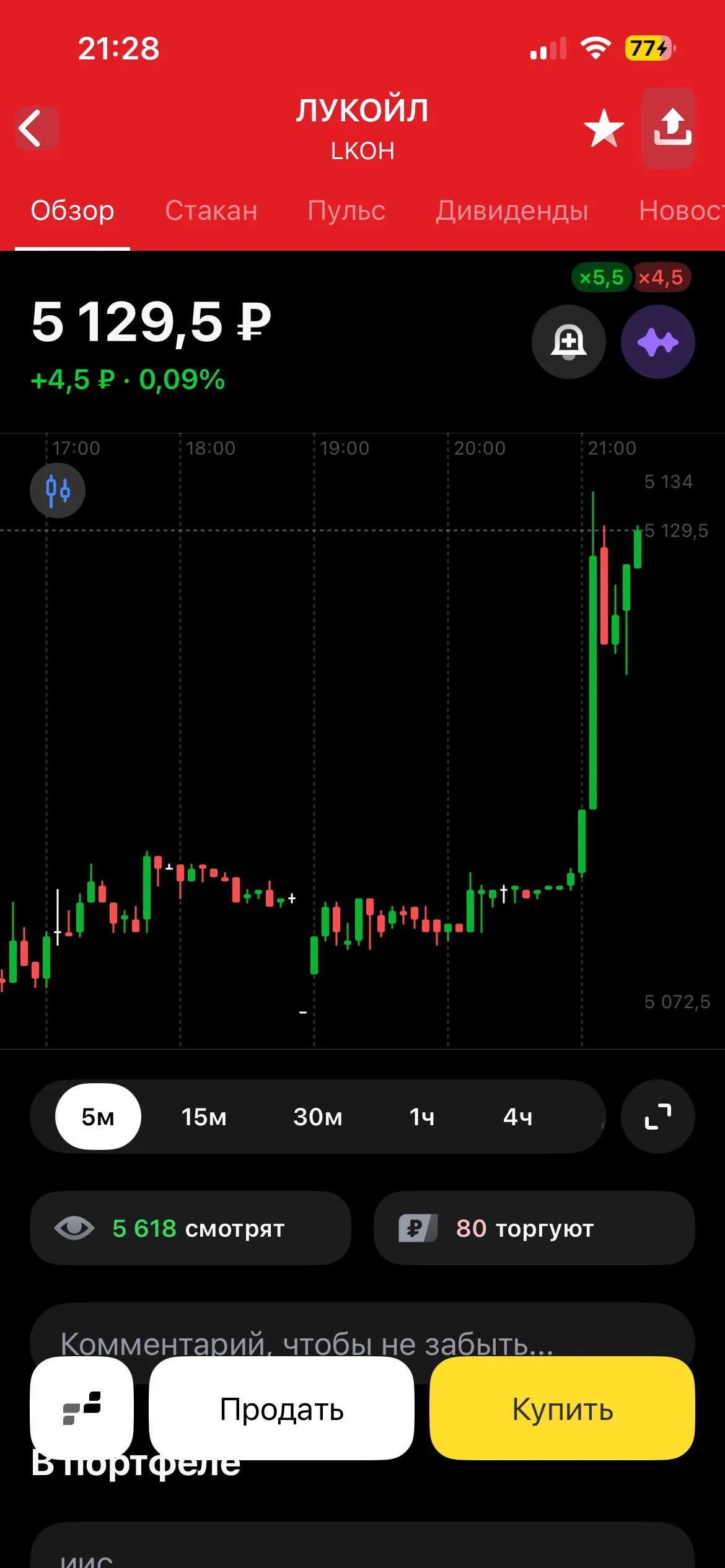Open the purple AI assistant button
The height and width of the screenshot is (1568, 725).
coord(658,342)
